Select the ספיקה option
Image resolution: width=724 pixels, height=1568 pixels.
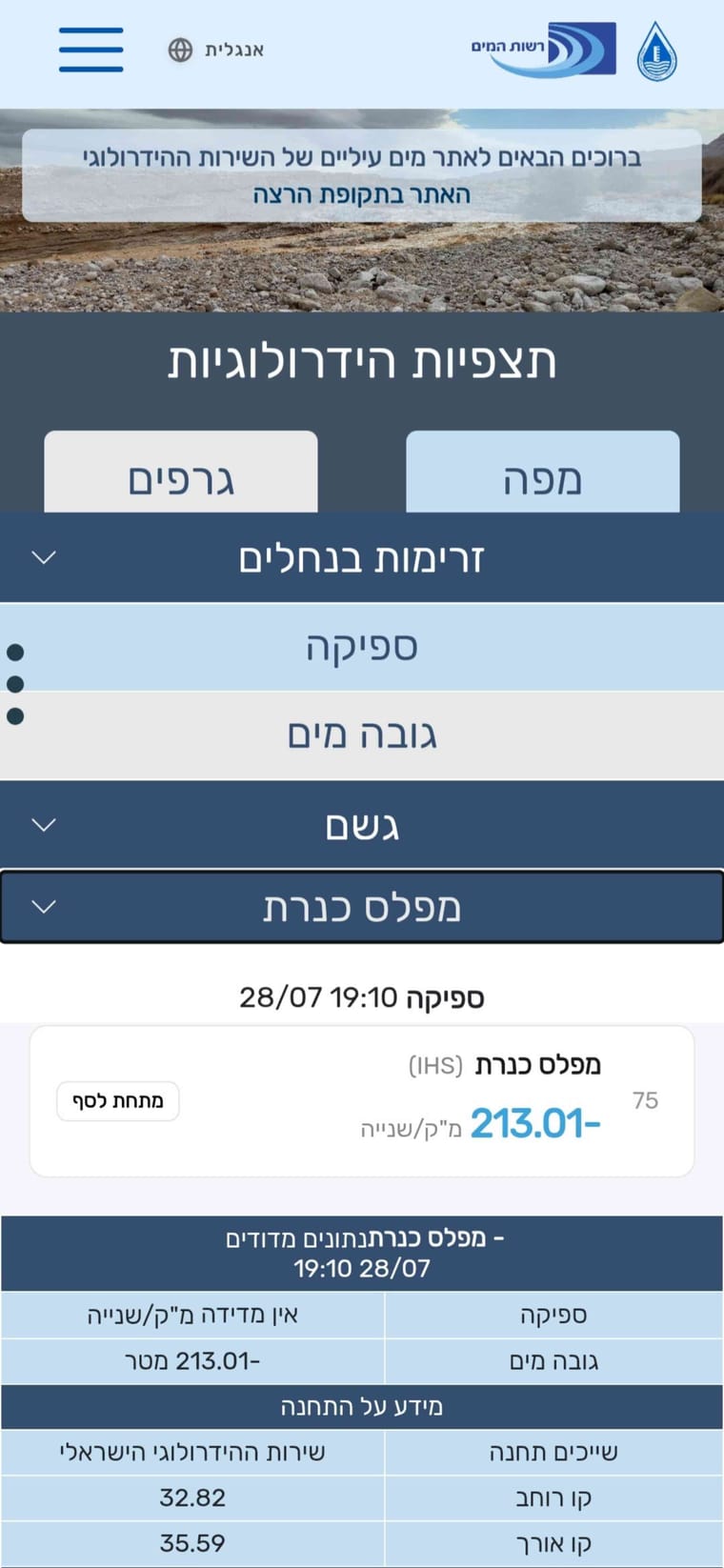coord(362,647)
